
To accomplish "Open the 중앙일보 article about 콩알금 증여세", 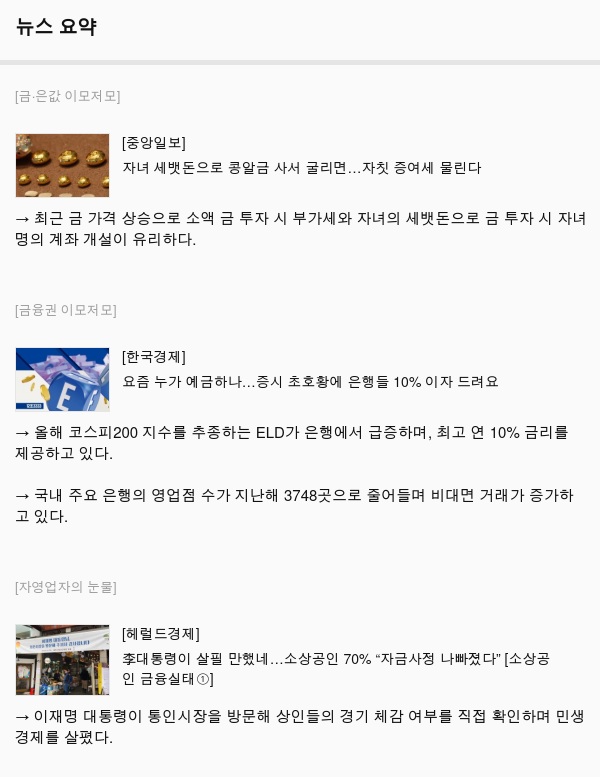I will (x=301, y=168).
